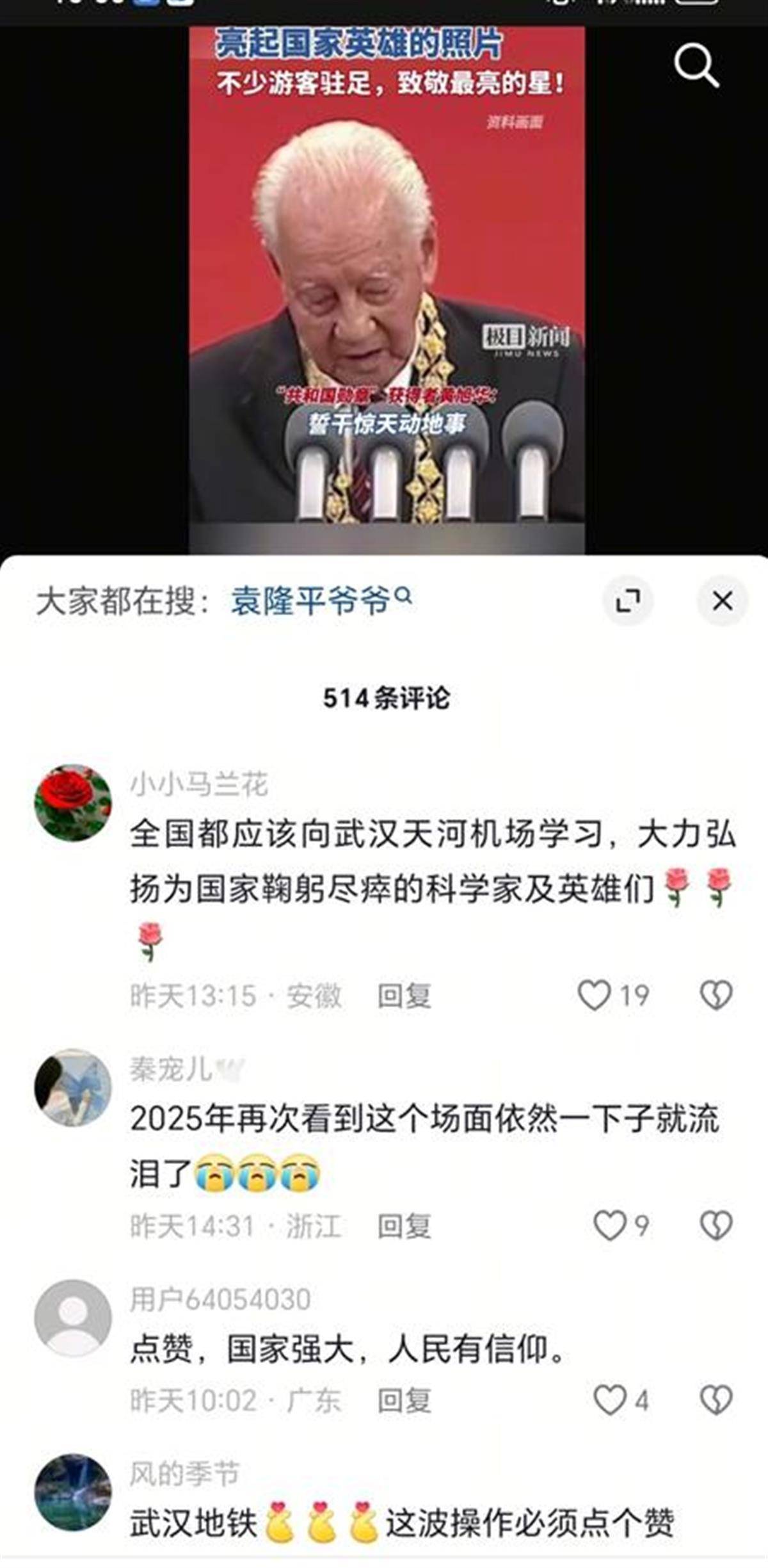Dislike 秦宠儿's comment
Viewport: 768px width, 1568px height.
coord(716,1225)
